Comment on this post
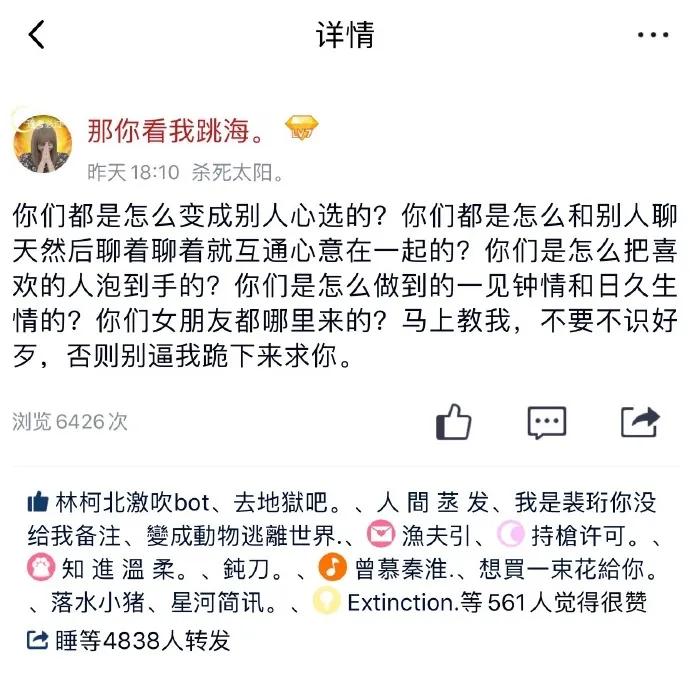Image resolution: width=690 pixels, height=678 pixels. [x=546, y=421]
